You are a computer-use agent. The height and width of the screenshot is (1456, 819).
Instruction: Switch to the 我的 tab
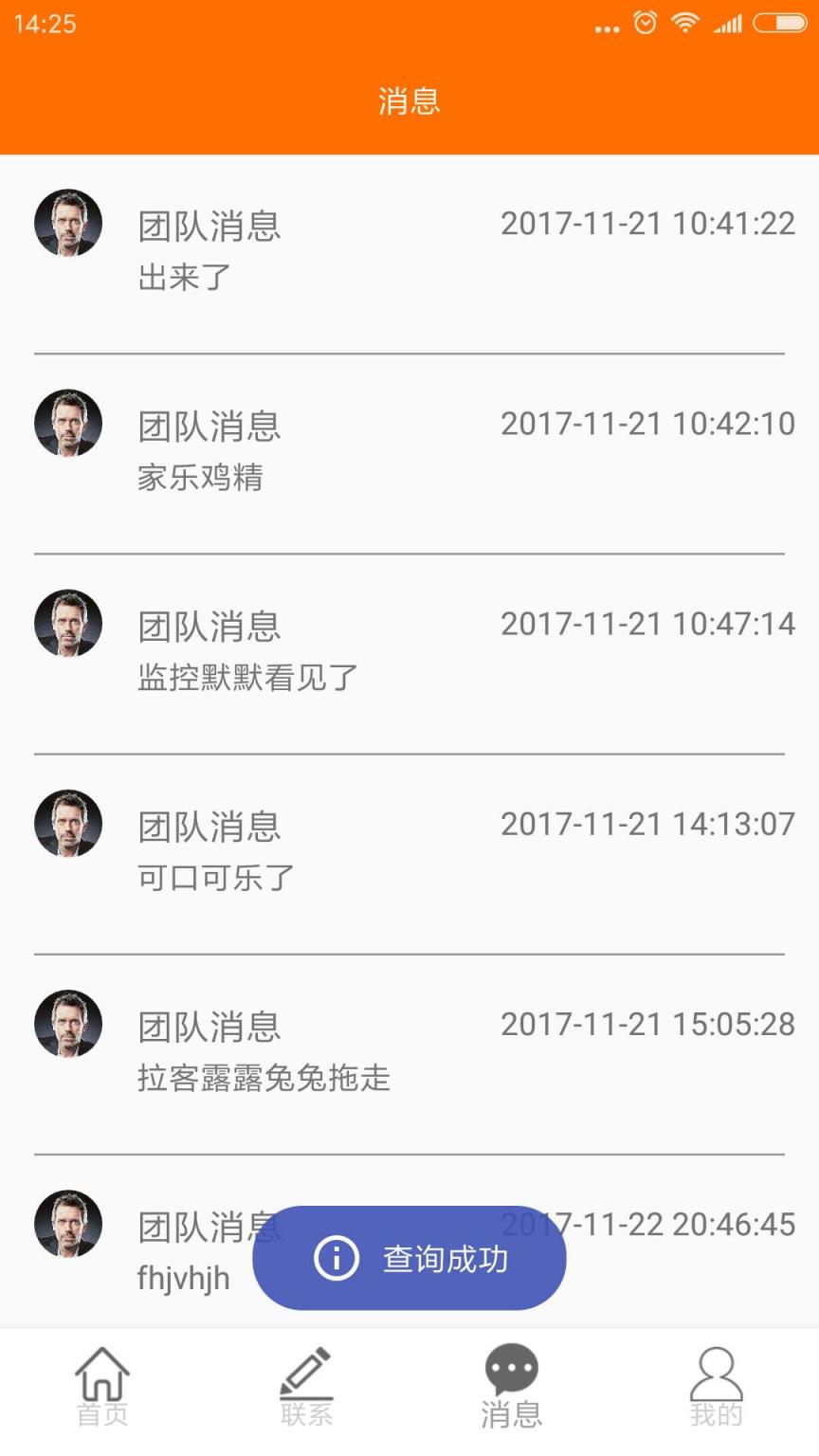point(716,1384)
